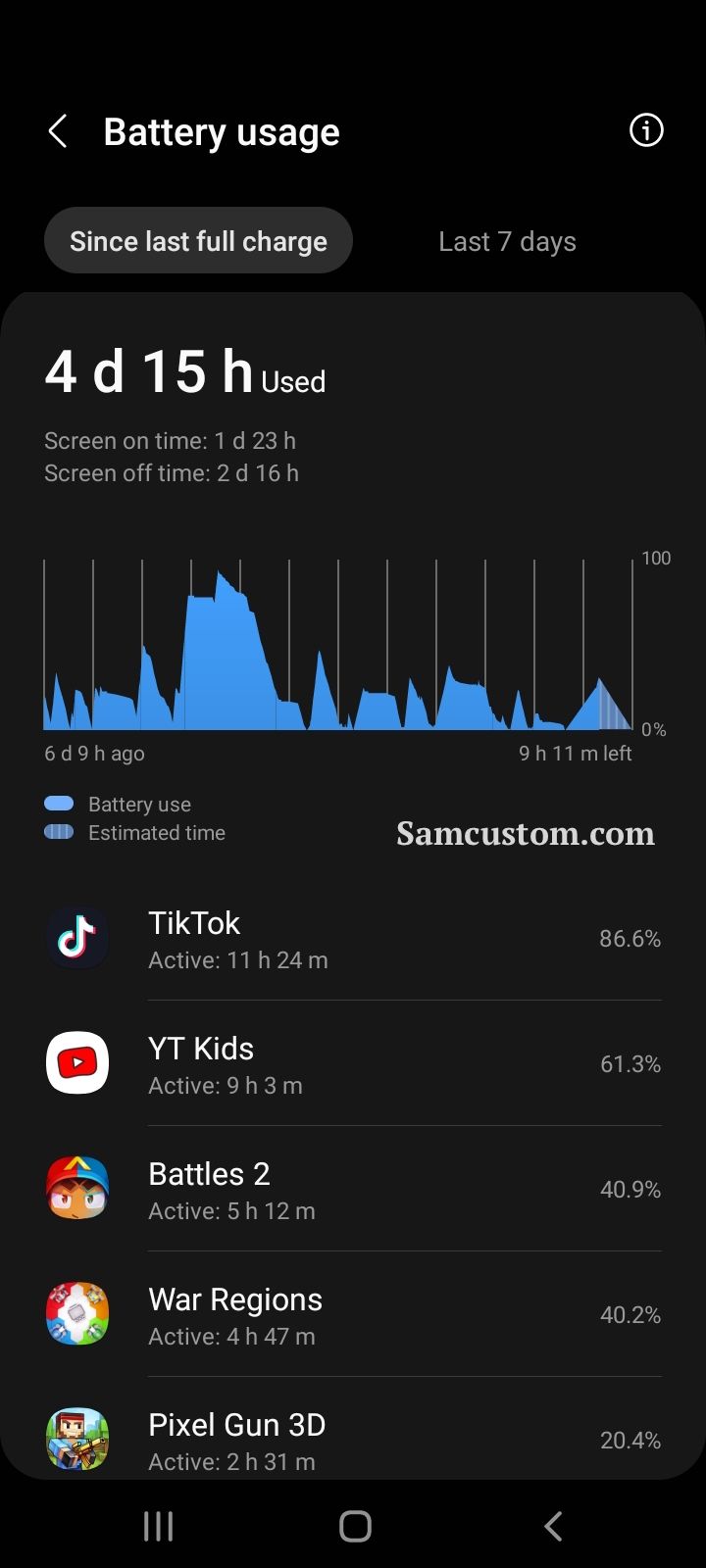
Task: Open YT Kids battery usage details
Action: (x=353, y=1064)
